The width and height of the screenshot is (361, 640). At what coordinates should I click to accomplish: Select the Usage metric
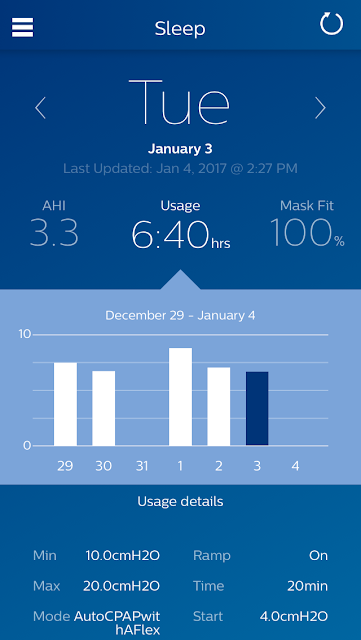180,225
